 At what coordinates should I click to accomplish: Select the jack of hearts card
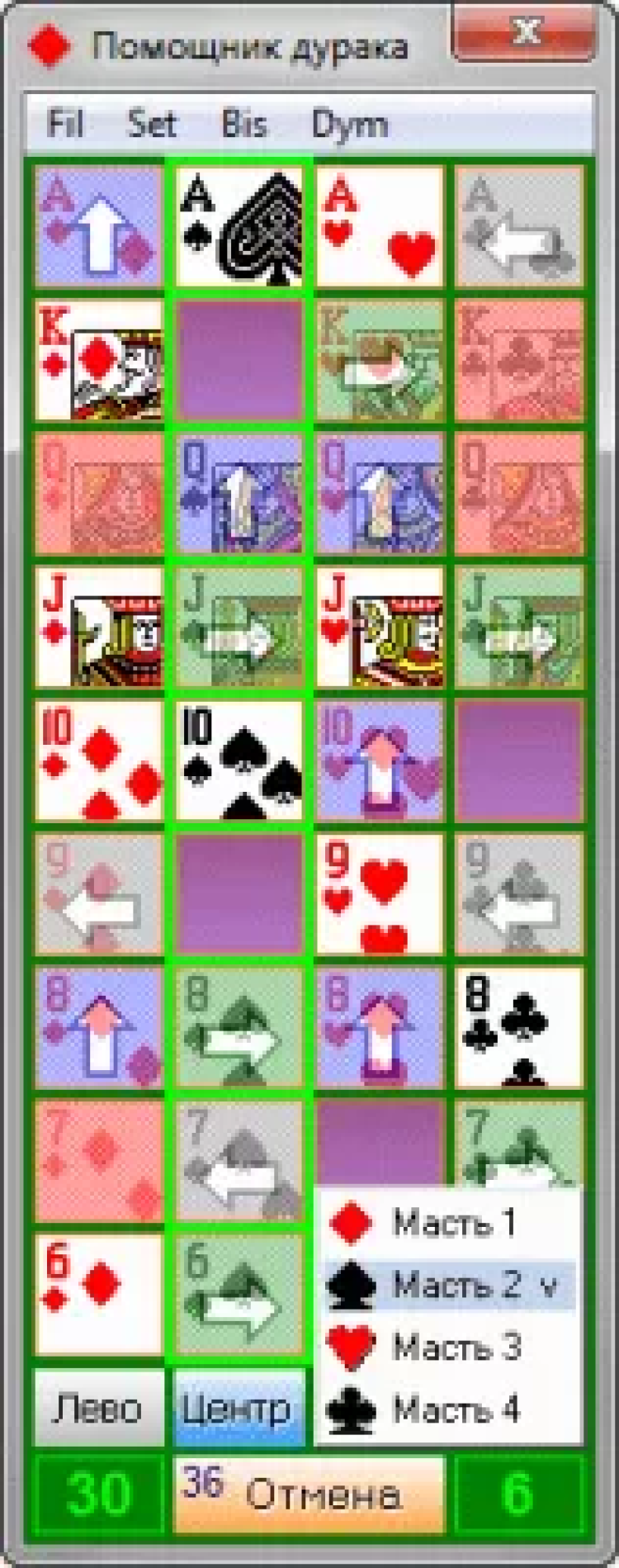(x=380, y=628)
